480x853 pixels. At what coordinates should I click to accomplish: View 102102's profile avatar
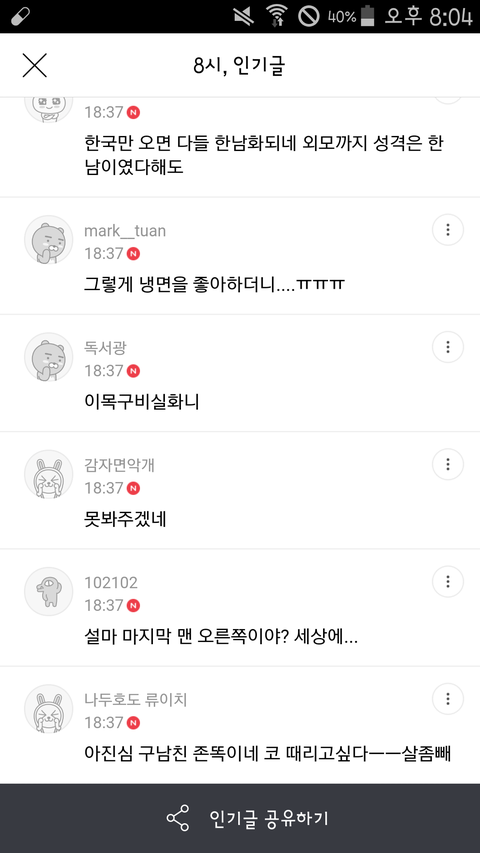(48, 592)
